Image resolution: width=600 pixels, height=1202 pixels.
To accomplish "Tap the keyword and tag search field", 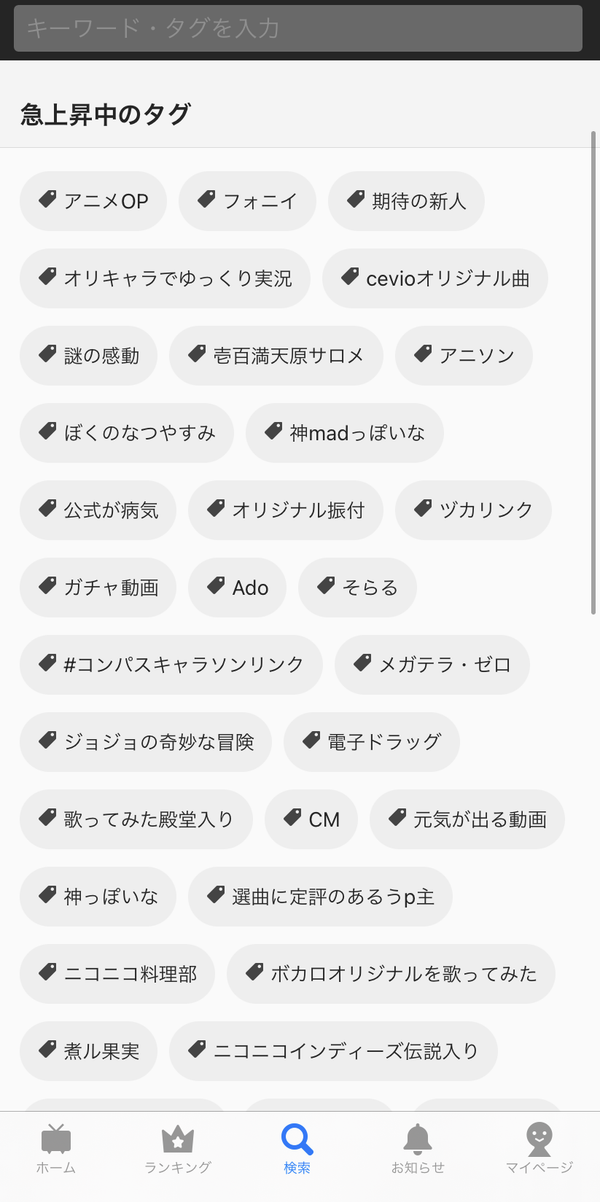I will [298, 28].
